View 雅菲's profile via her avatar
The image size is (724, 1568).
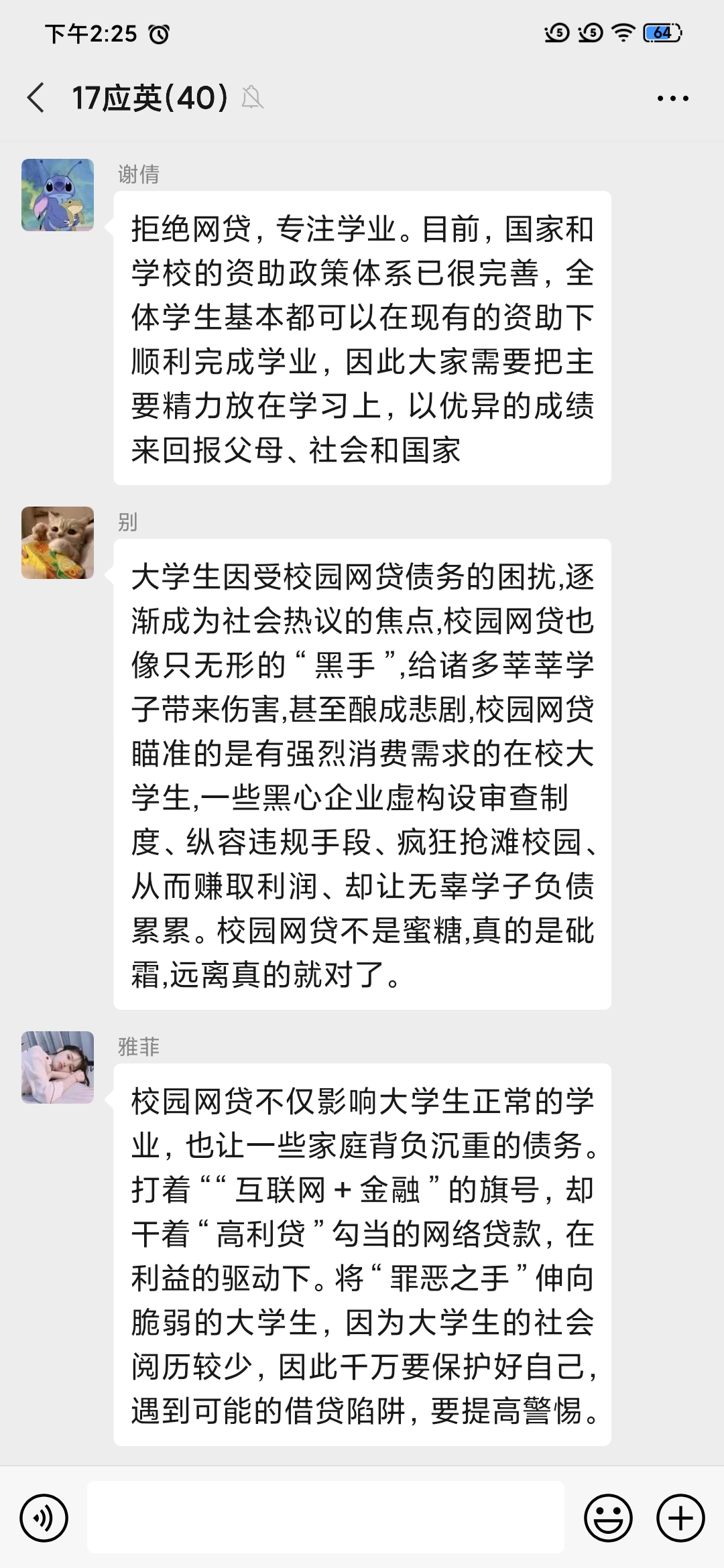point(58,1067)
